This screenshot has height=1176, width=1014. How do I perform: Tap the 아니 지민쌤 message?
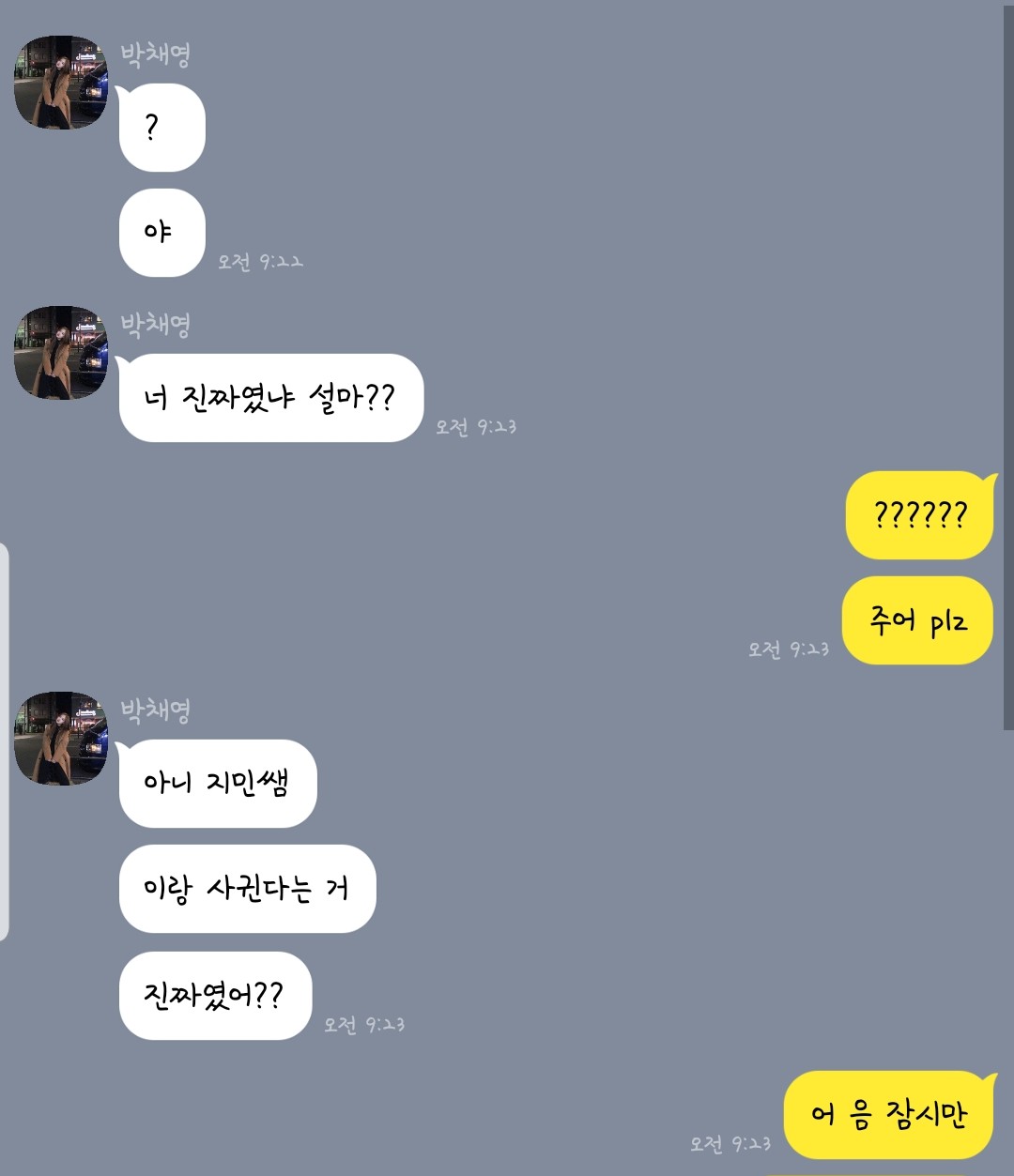pos(218,784)
